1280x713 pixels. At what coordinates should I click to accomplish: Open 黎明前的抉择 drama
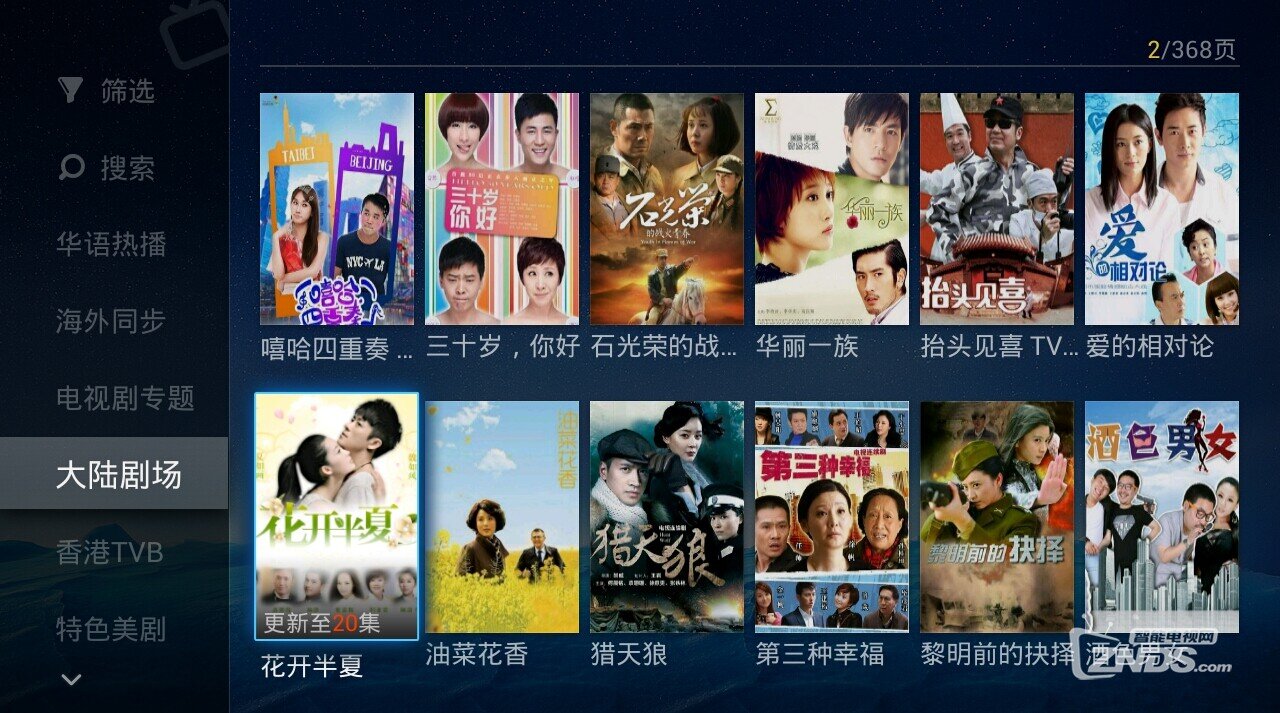(996, 517)
